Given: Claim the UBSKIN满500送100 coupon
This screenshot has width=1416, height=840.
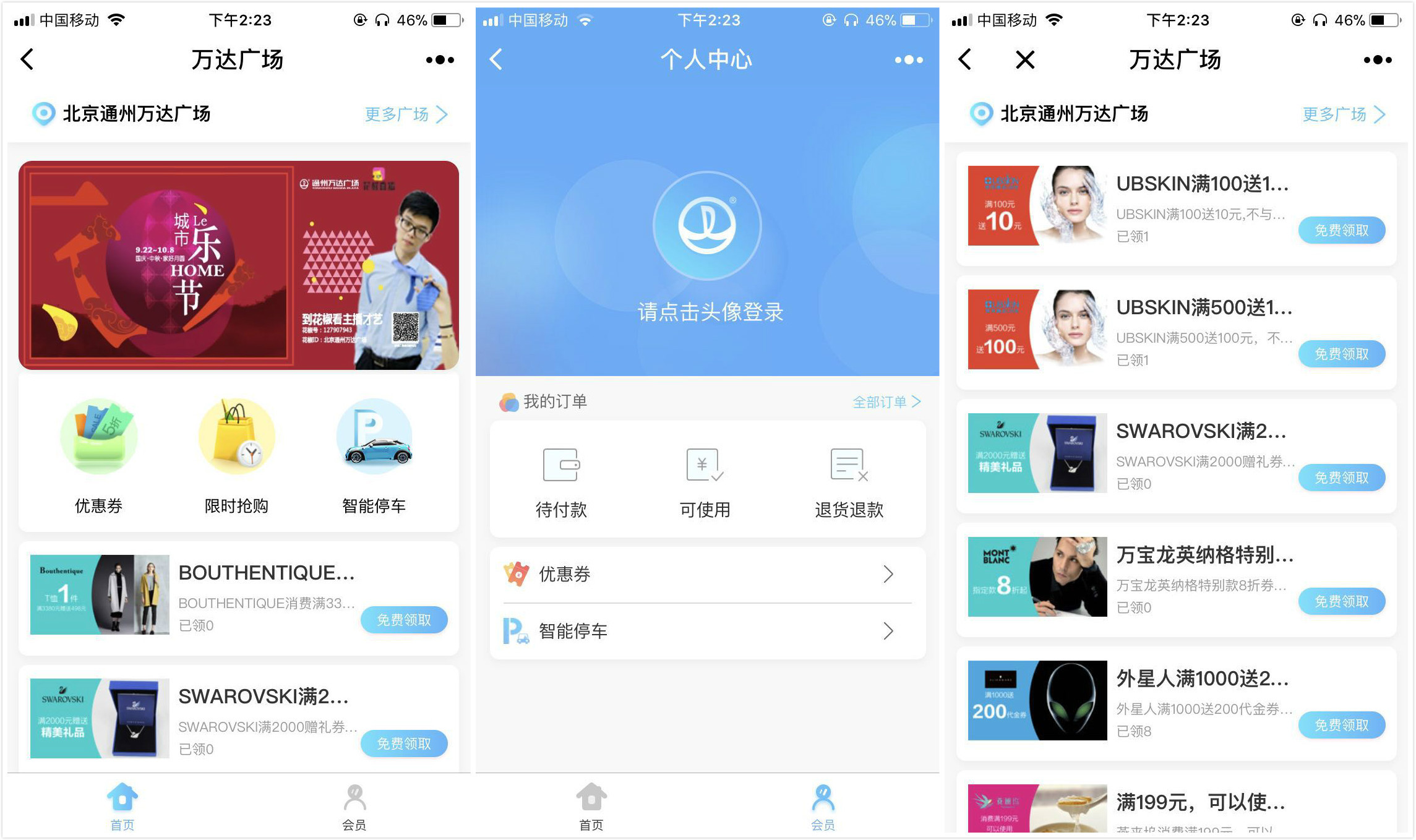Looking at the screenshot, I should pyautogui.click(x=1341, y=354).
